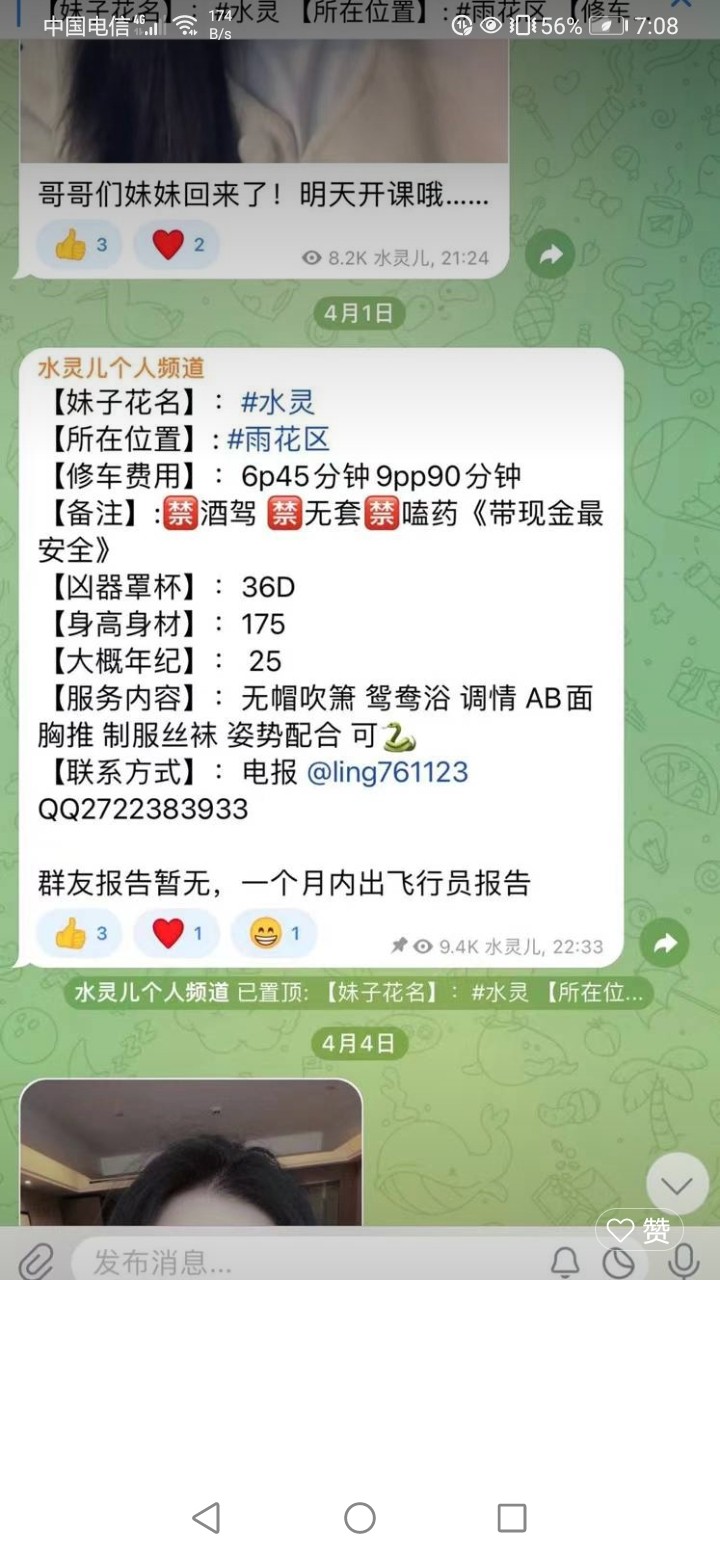
Task: Tap the 赞 like button
Action: [640, 1232]
